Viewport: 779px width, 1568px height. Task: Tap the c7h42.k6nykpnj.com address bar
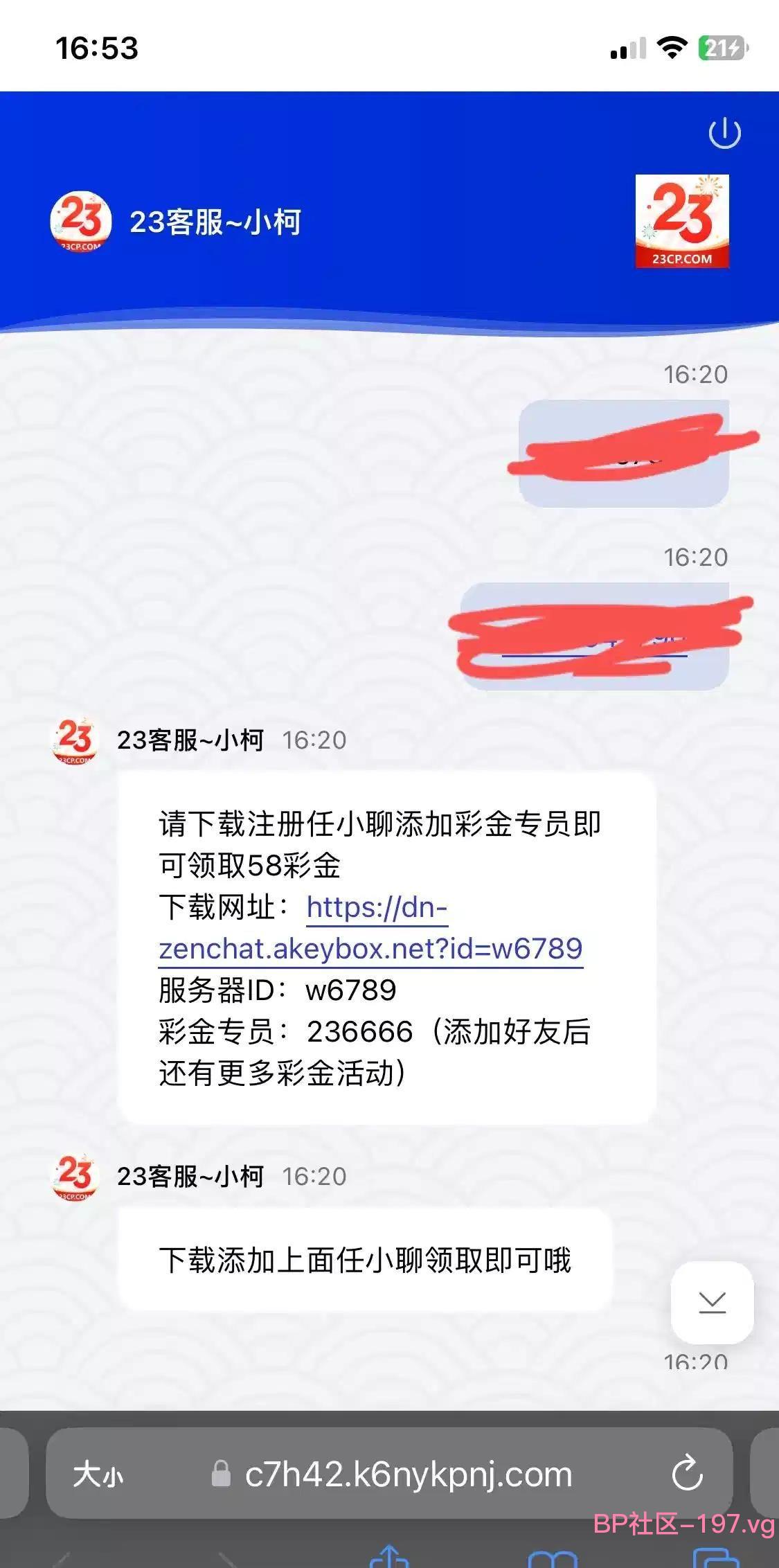point(389,1473)
